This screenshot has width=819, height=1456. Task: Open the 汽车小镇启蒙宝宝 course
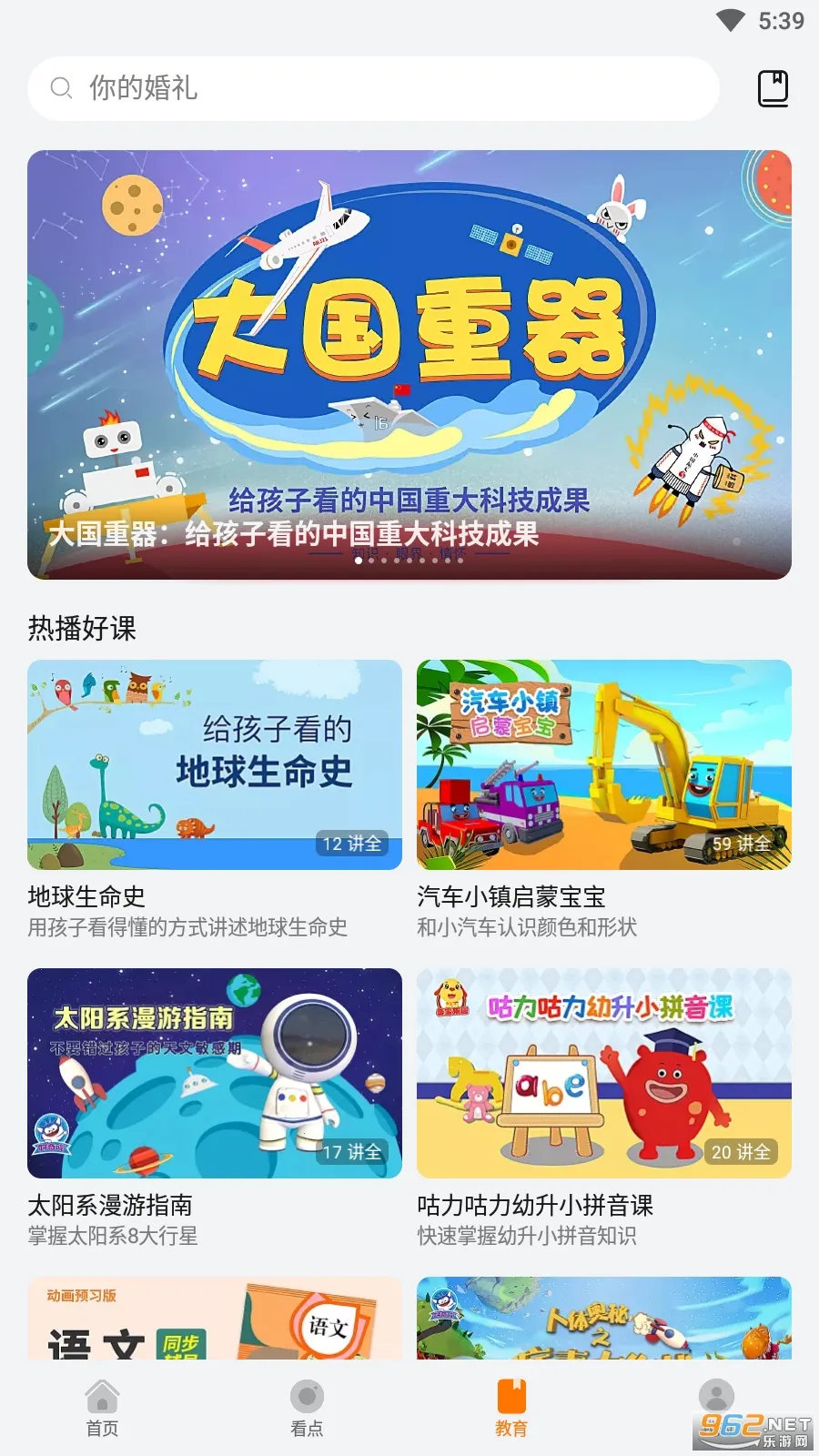point(604,764)
